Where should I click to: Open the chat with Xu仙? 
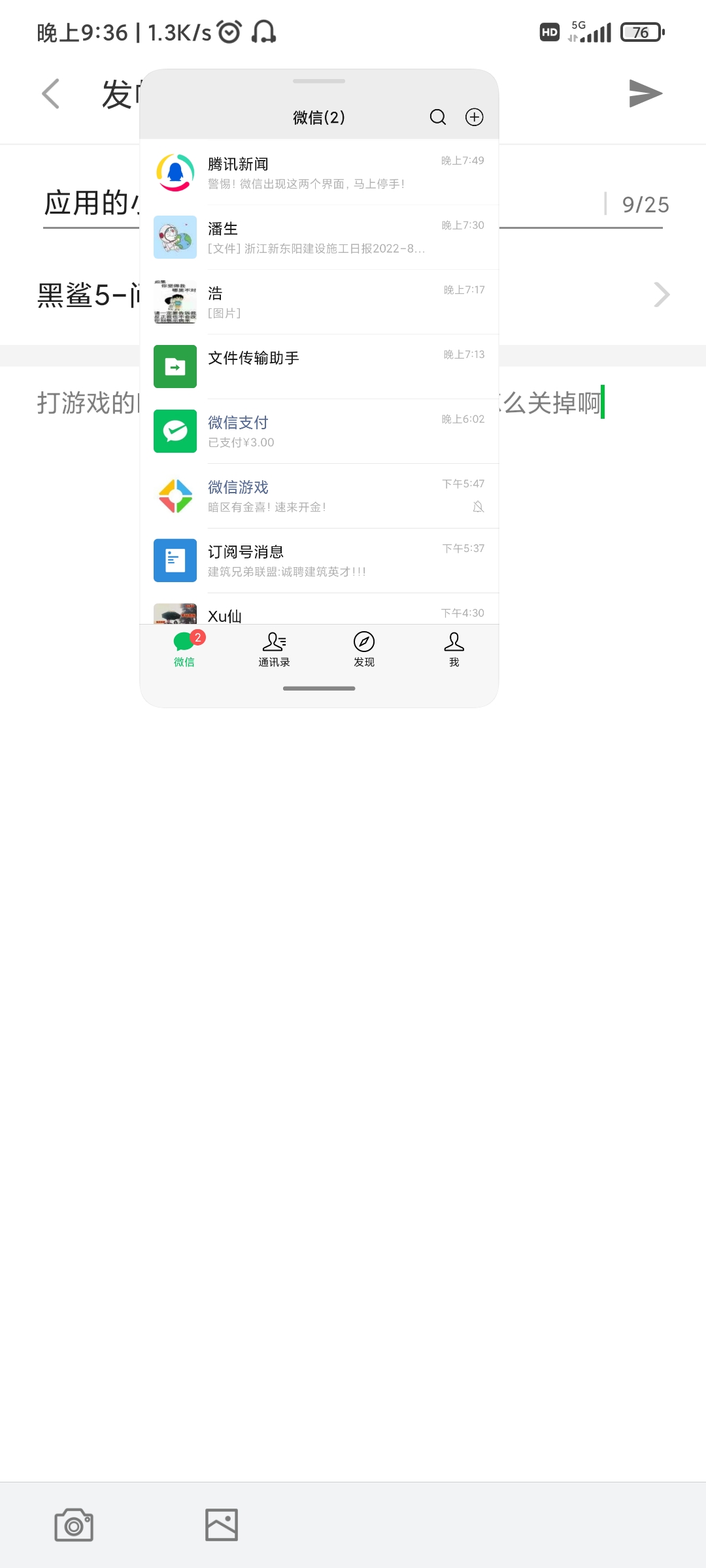tap(319, 614)
